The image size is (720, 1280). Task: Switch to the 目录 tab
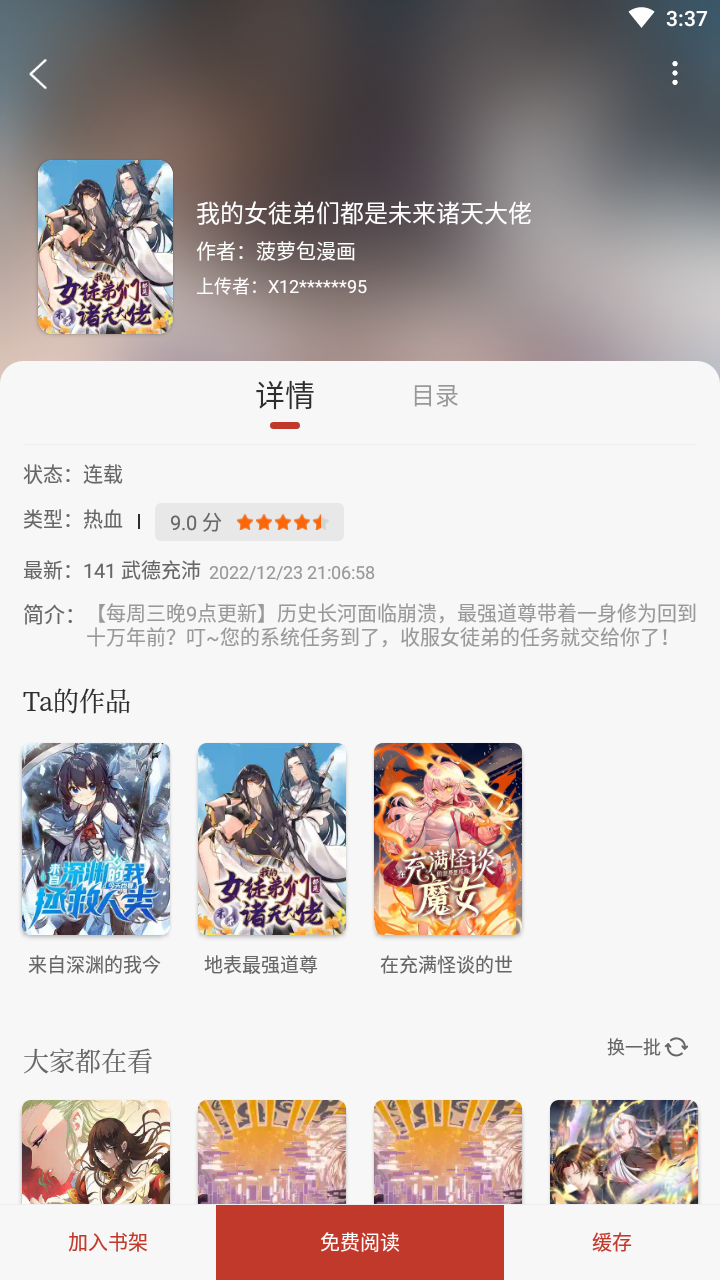pos(432,395)
